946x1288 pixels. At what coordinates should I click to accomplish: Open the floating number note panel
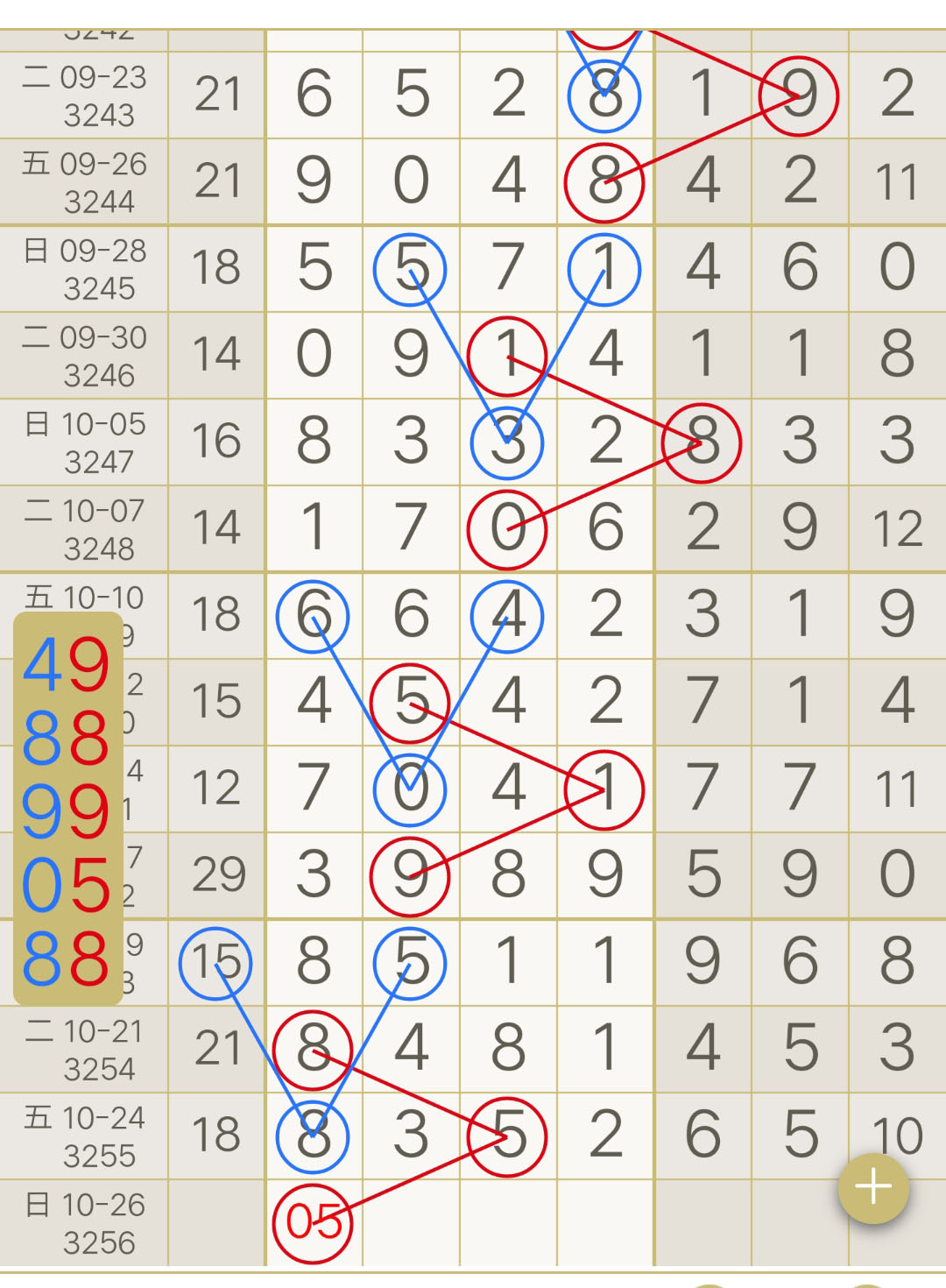67,809
